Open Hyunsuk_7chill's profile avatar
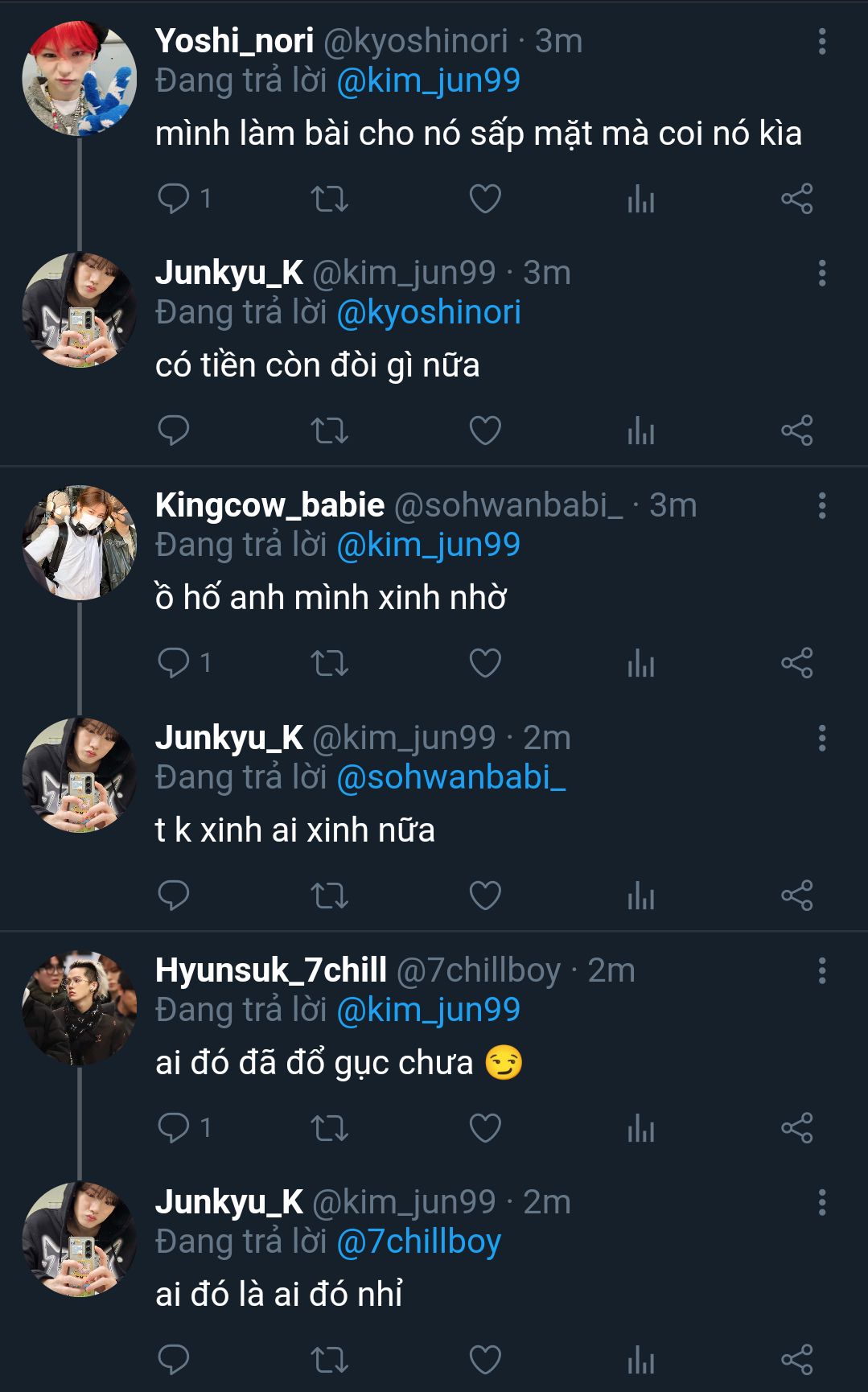Viewport: 868px width, 1392px height. 79,1008
